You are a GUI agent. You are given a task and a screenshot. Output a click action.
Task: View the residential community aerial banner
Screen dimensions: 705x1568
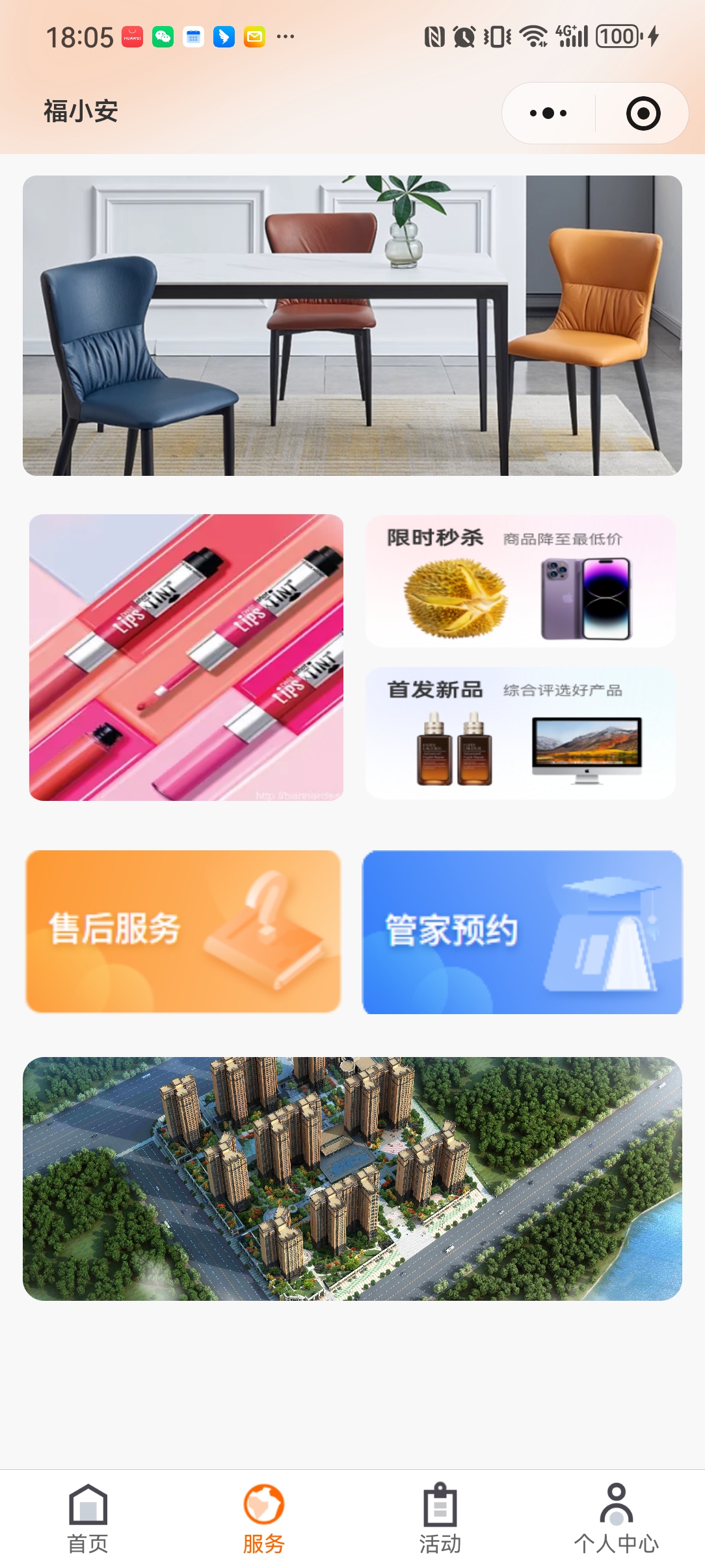(x=352, y=1178)
